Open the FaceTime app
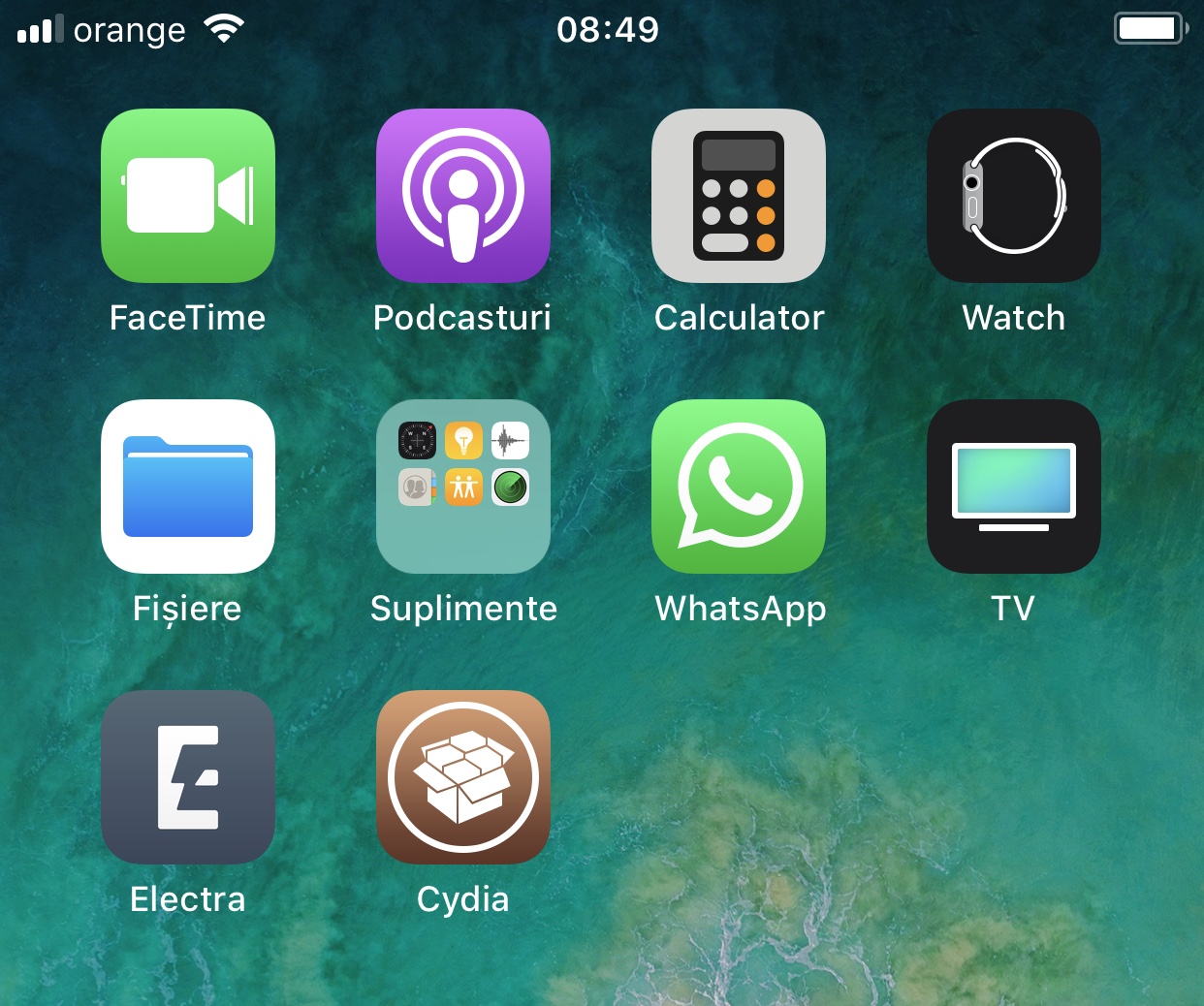This screenshot has height=1006, width=1204. 188,196
